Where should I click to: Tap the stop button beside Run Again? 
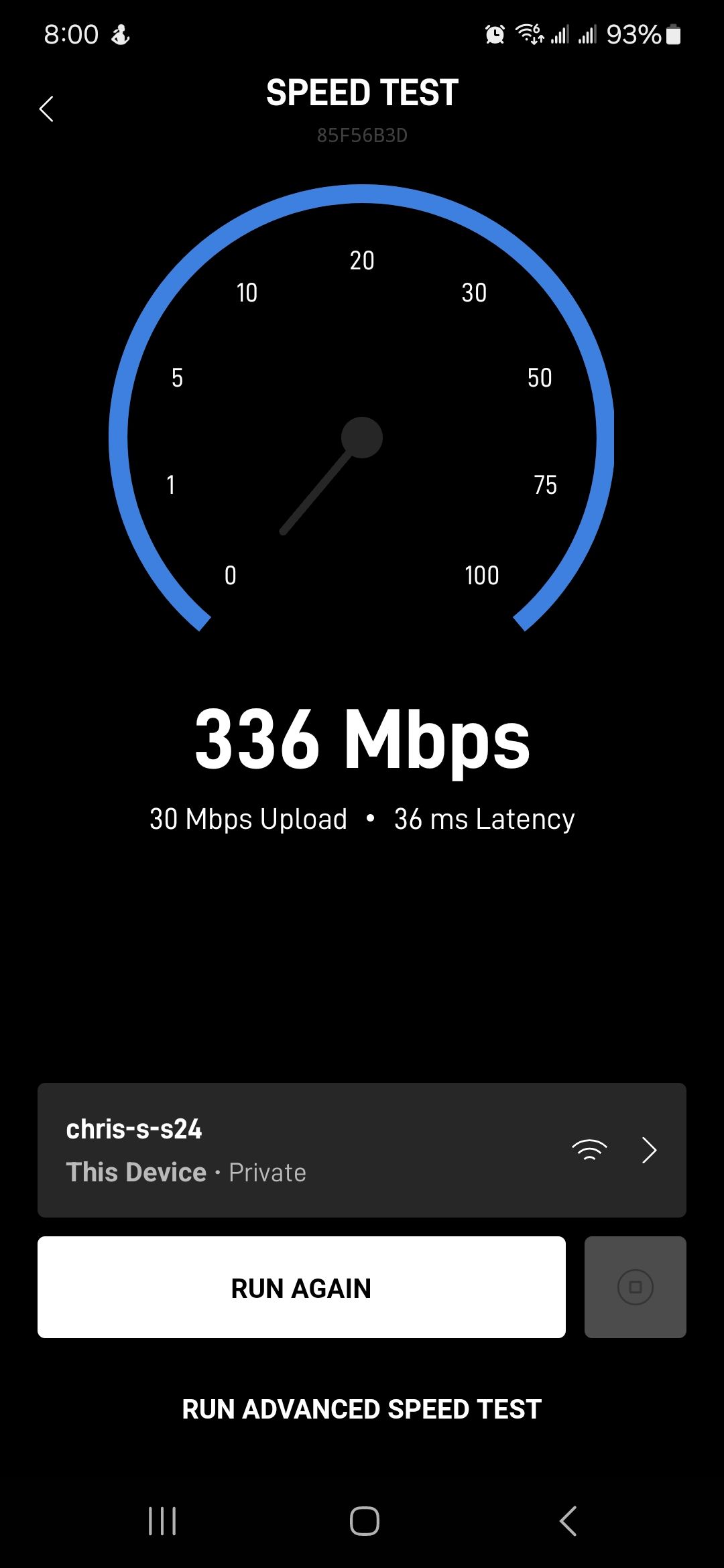point(635,1287)
